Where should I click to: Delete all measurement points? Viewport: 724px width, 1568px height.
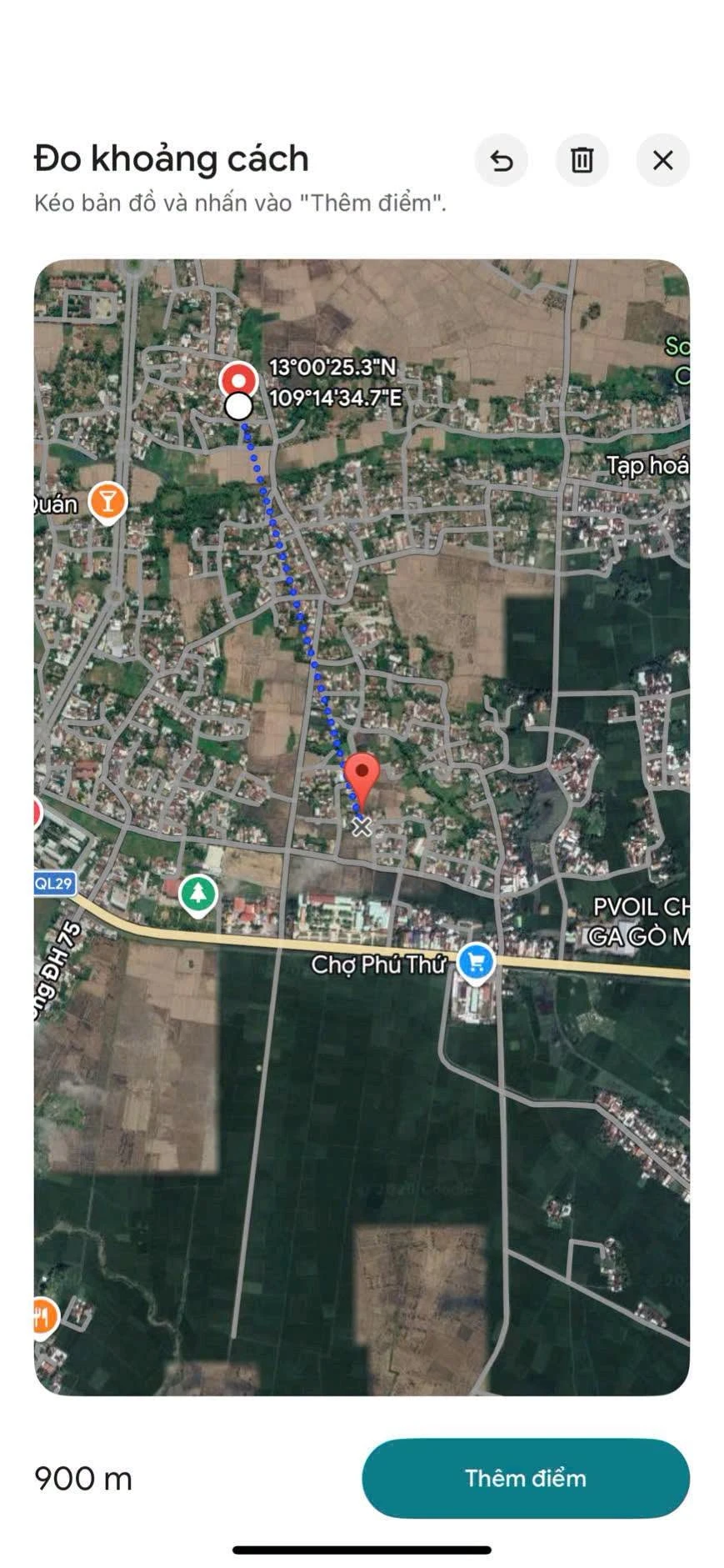pos(582,160)
